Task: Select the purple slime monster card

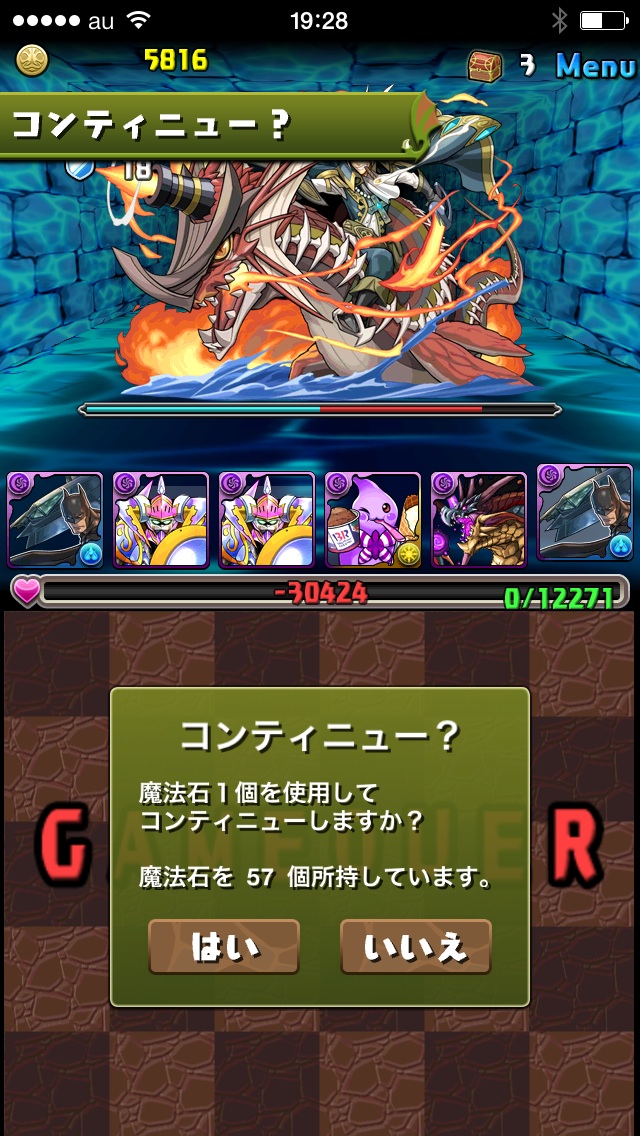Action: [372, 520]
